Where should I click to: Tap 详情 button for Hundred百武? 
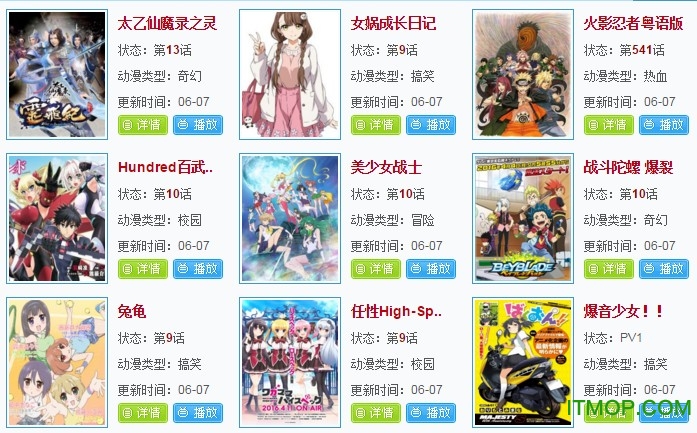coord(143,269)
